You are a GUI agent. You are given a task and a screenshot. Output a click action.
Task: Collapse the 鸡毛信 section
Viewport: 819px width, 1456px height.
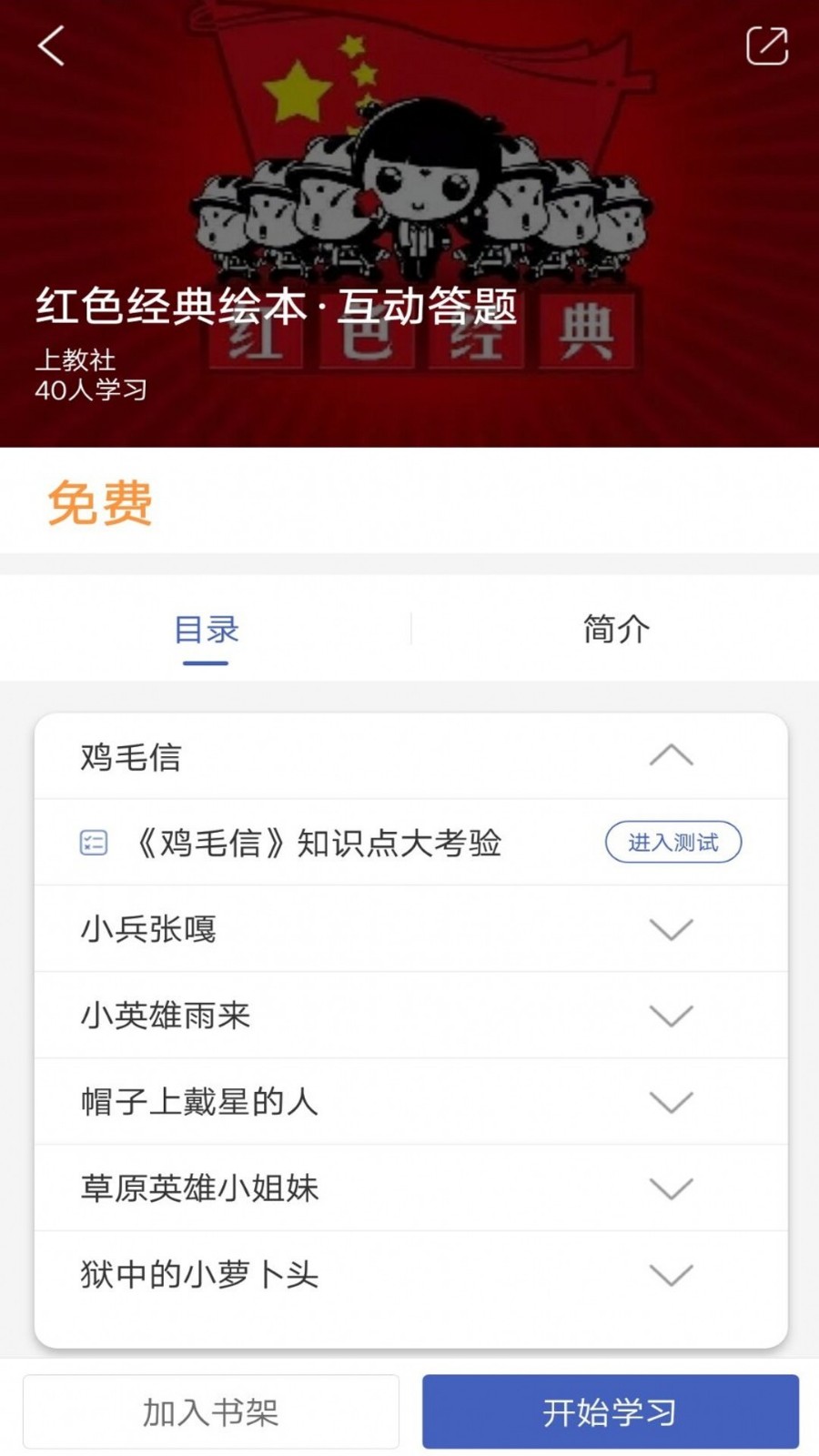[671, 756]
